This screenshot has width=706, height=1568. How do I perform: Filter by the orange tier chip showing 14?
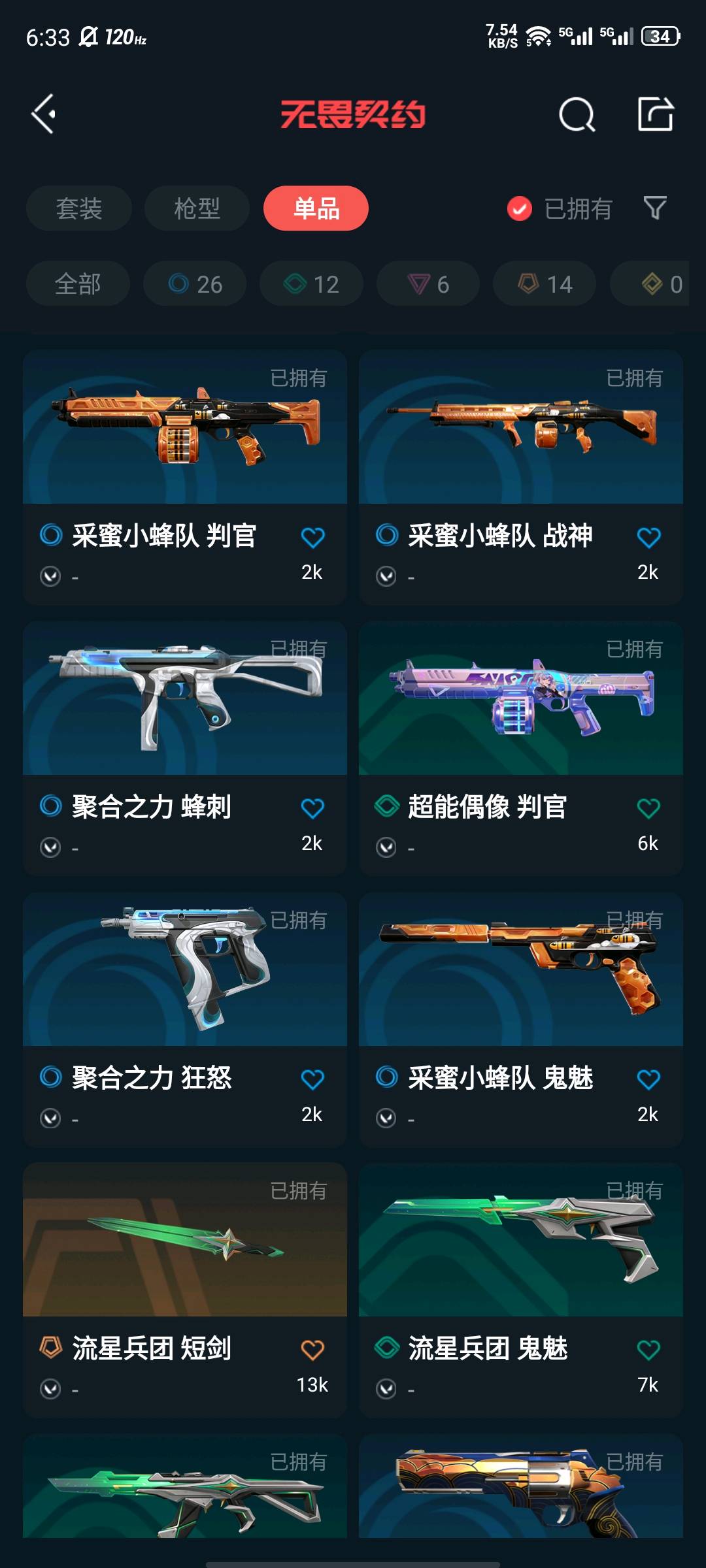pyautogui.click(x=545, y=284)
